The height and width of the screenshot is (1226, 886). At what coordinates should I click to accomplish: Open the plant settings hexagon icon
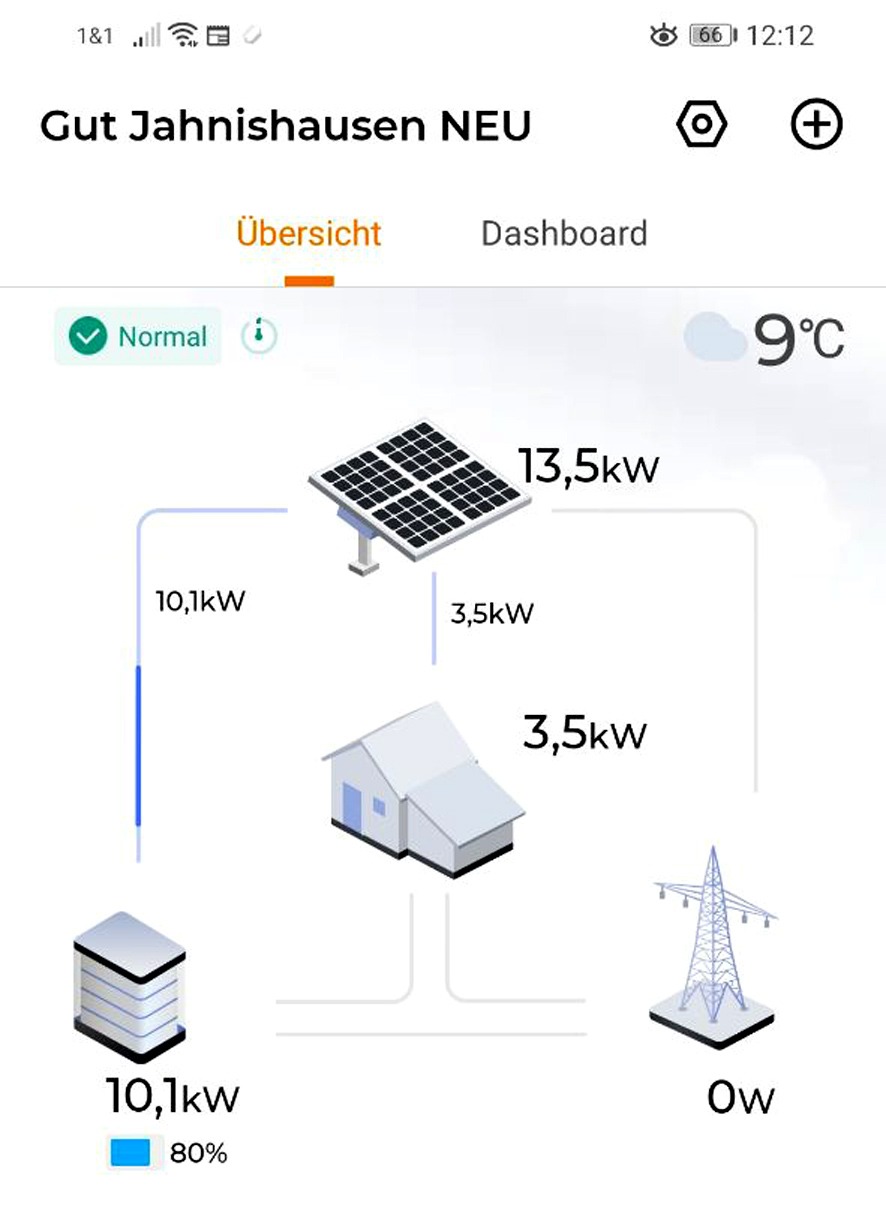point(701,125)
